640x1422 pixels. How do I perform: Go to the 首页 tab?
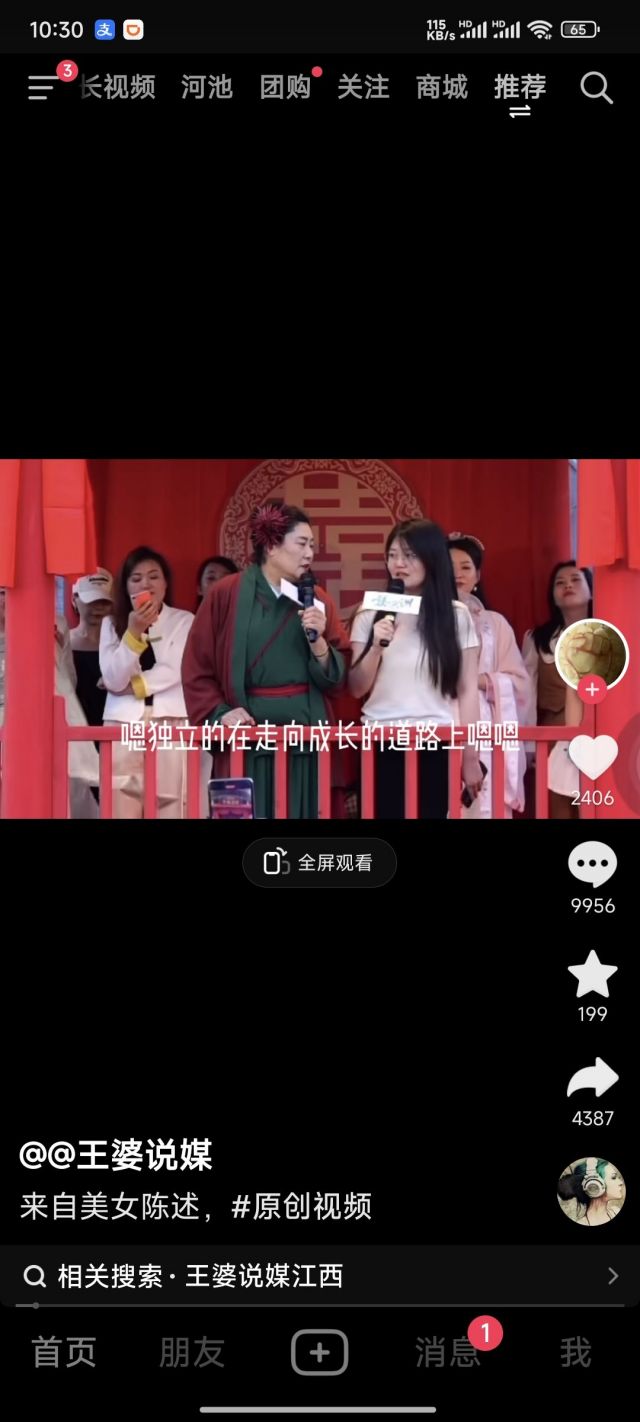(x=64, y=1353)
